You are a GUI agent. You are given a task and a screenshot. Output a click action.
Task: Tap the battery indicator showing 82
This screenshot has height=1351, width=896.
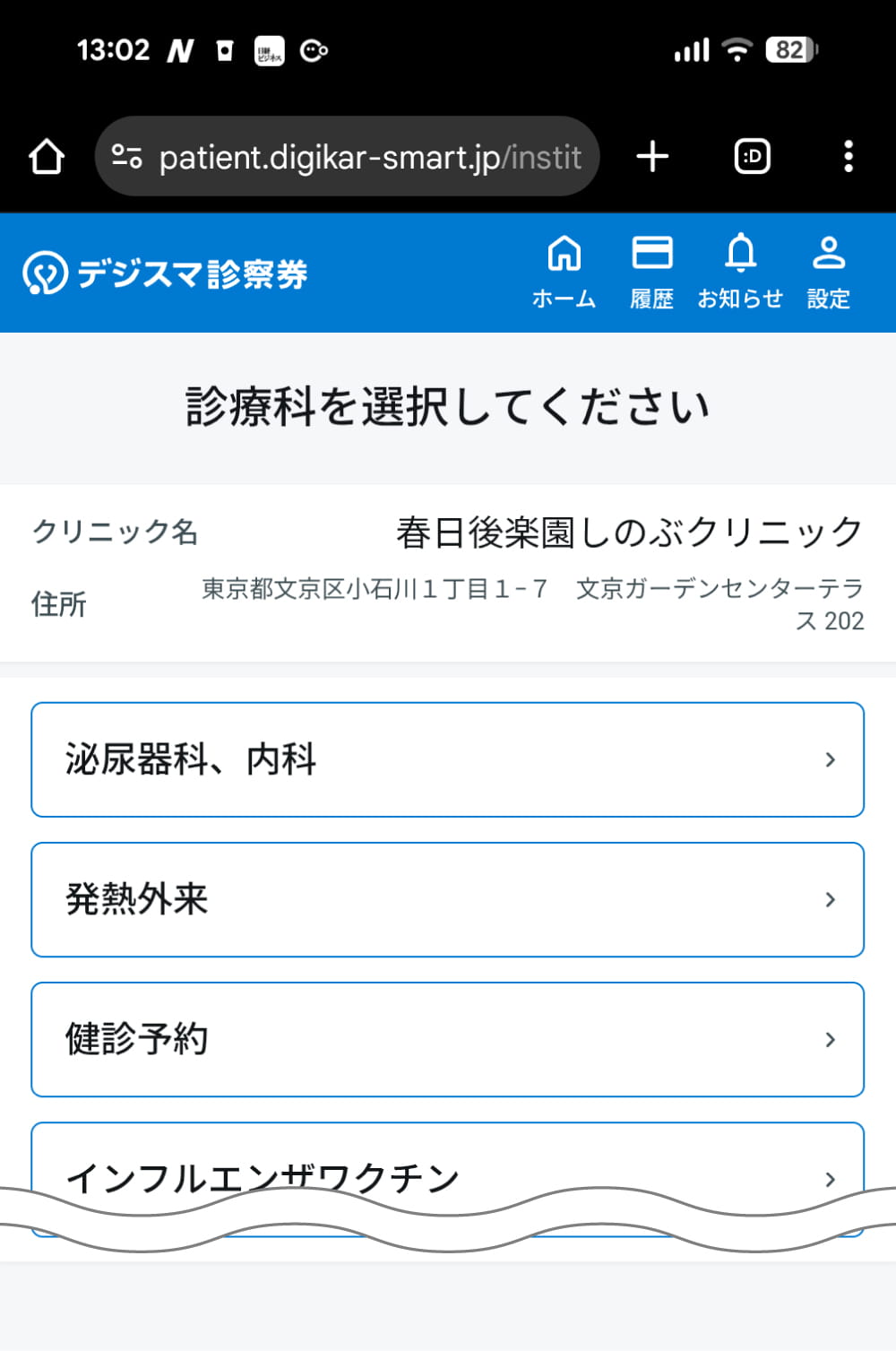click(787, 51)
